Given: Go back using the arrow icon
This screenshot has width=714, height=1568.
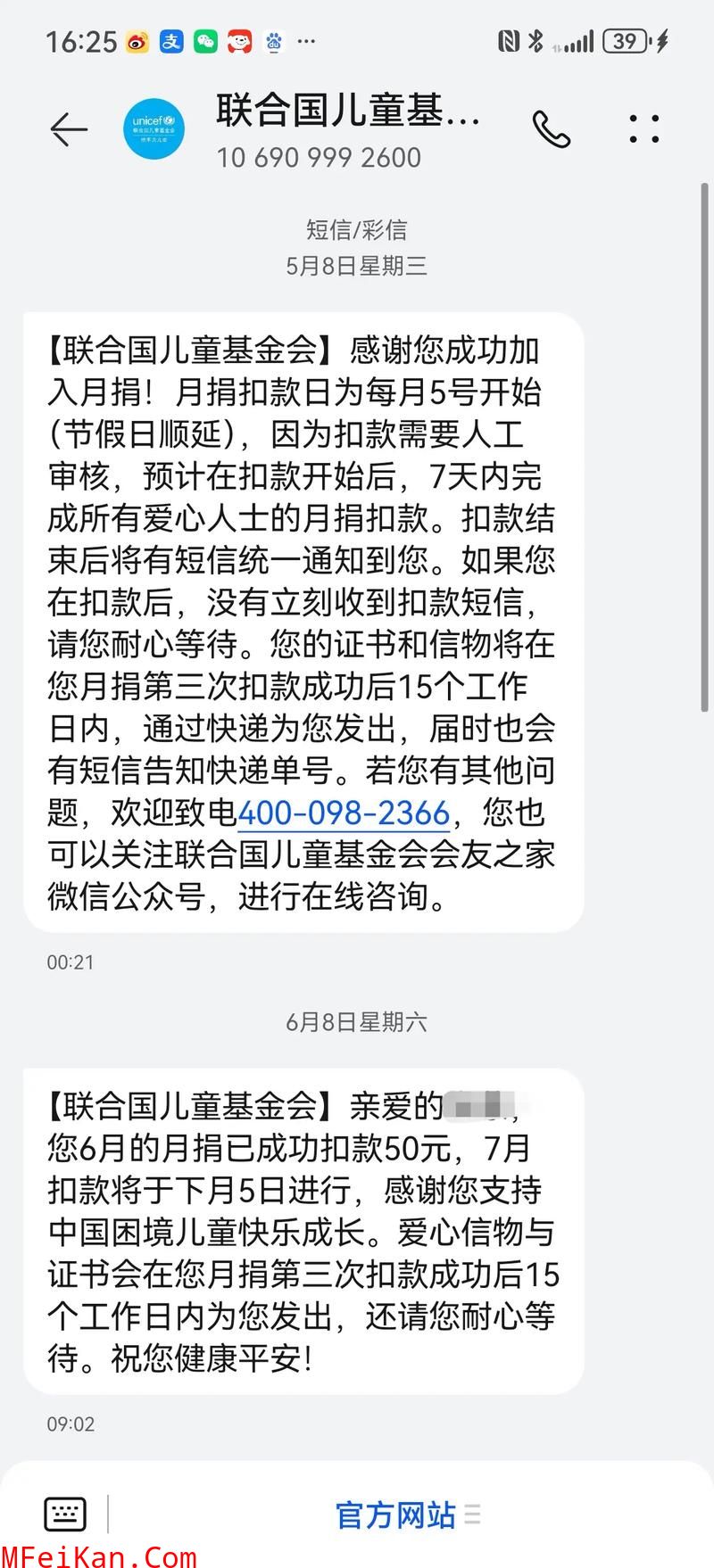Looking at the screenshot, I should pyautogui.click(x=69, y=130).
